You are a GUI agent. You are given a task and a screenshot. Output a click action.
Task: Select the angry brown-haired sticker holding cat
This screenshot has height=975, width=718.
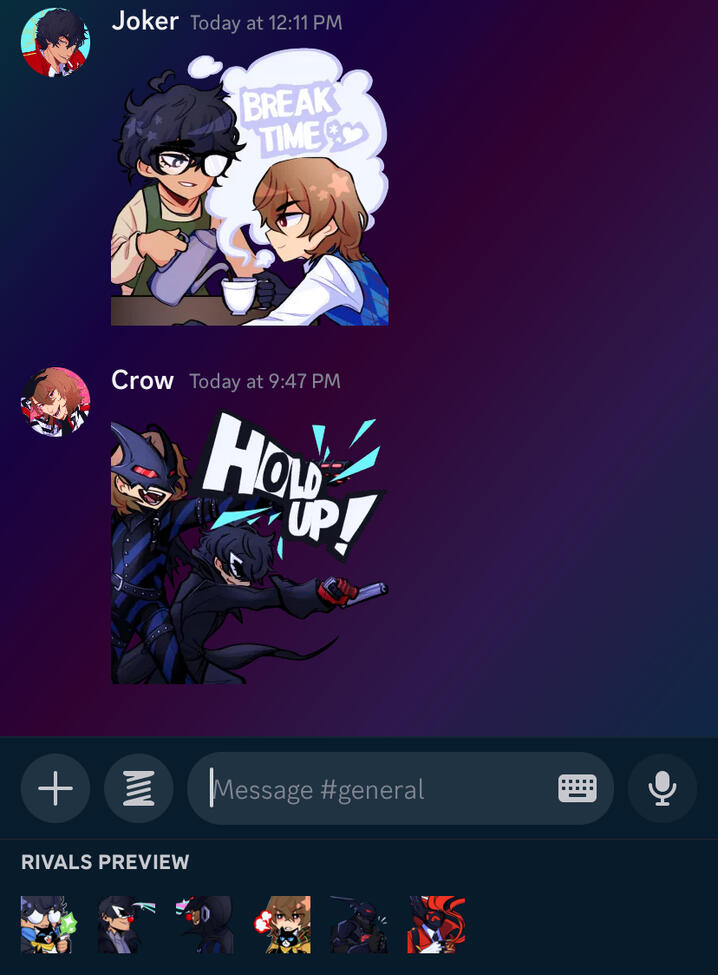pos(282,924)
